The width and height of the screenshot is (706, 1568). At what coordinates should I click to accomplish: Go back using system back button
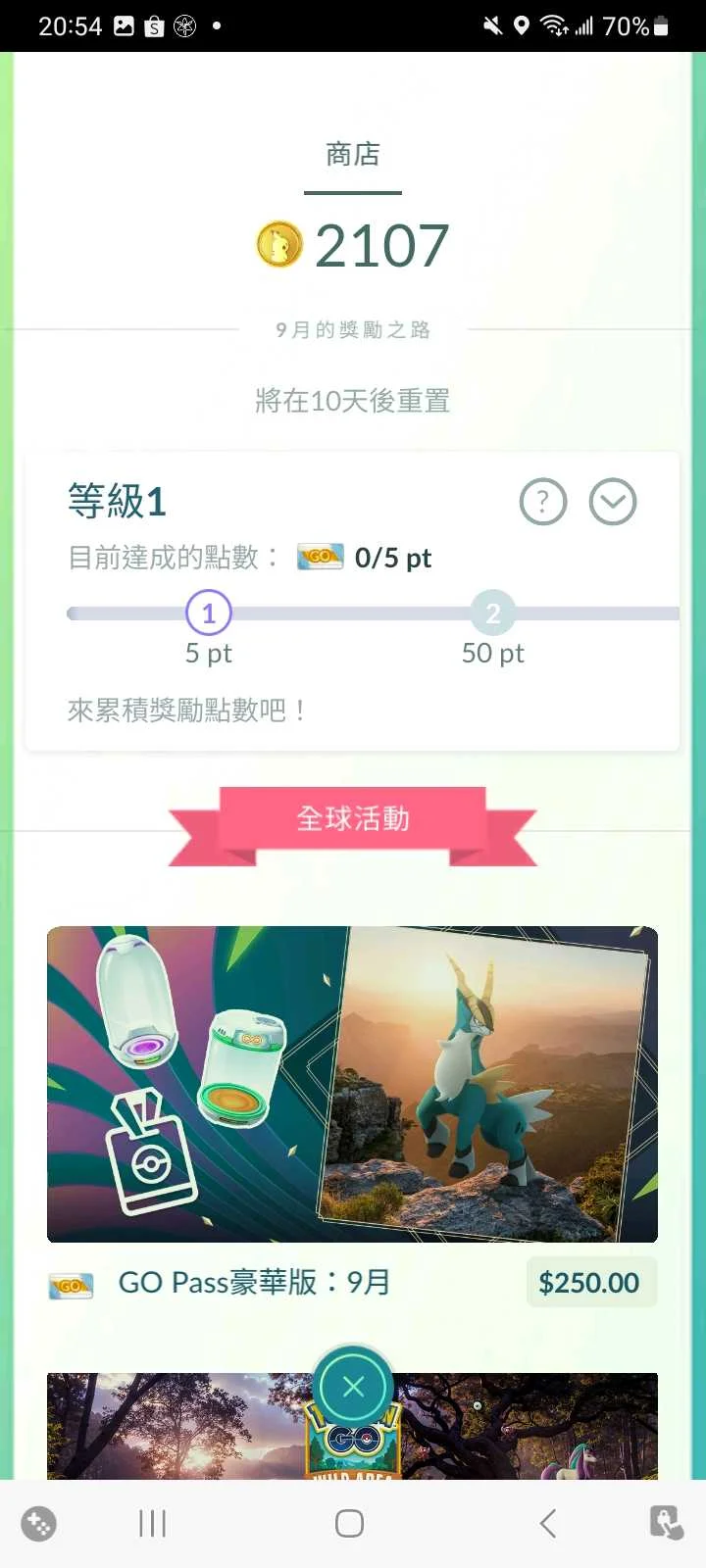tap(548, 1523)
